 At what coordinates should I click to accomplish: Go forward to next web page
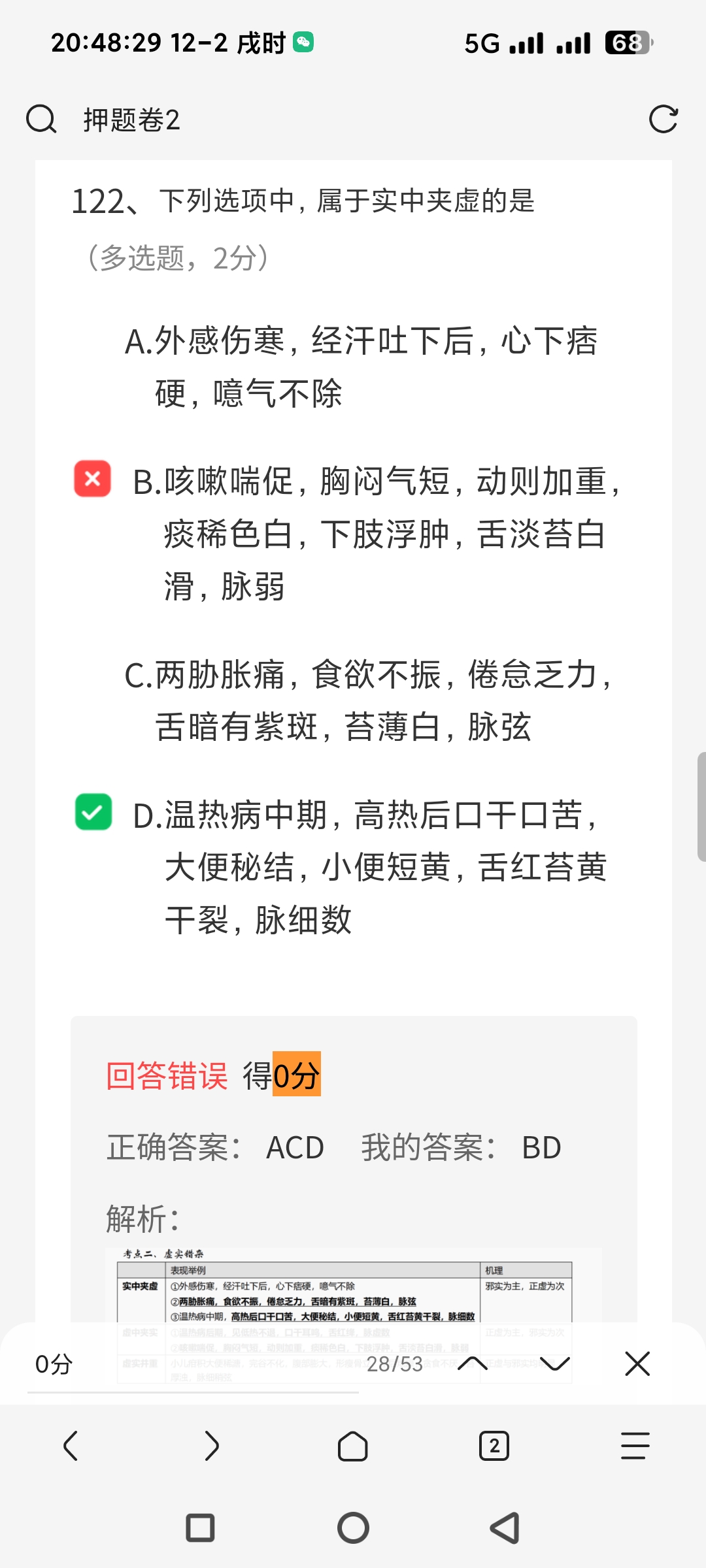[212, 1446]
